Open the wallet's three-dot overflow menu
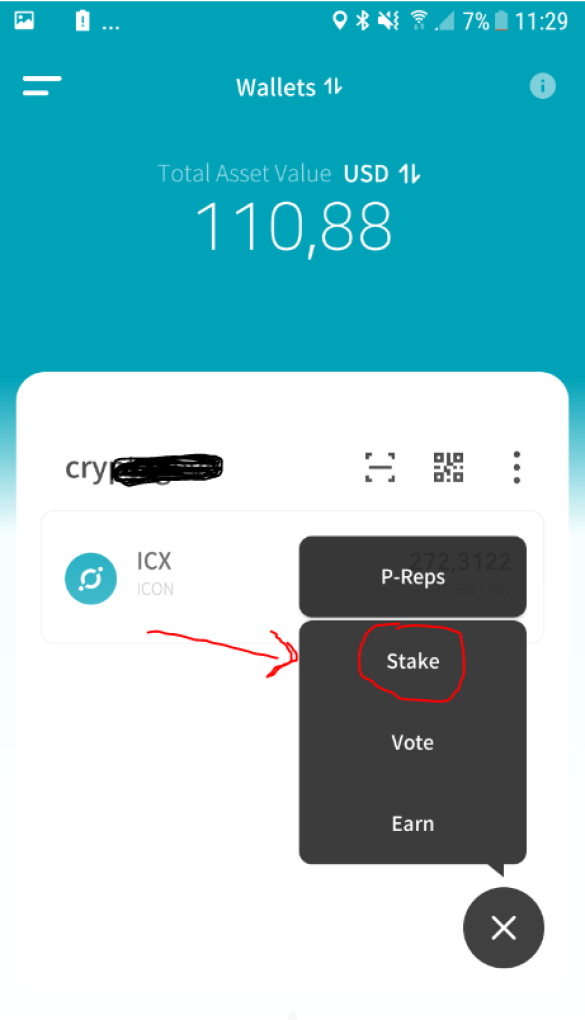Screen dimensions: 585x1020 [x=517, y=467]
